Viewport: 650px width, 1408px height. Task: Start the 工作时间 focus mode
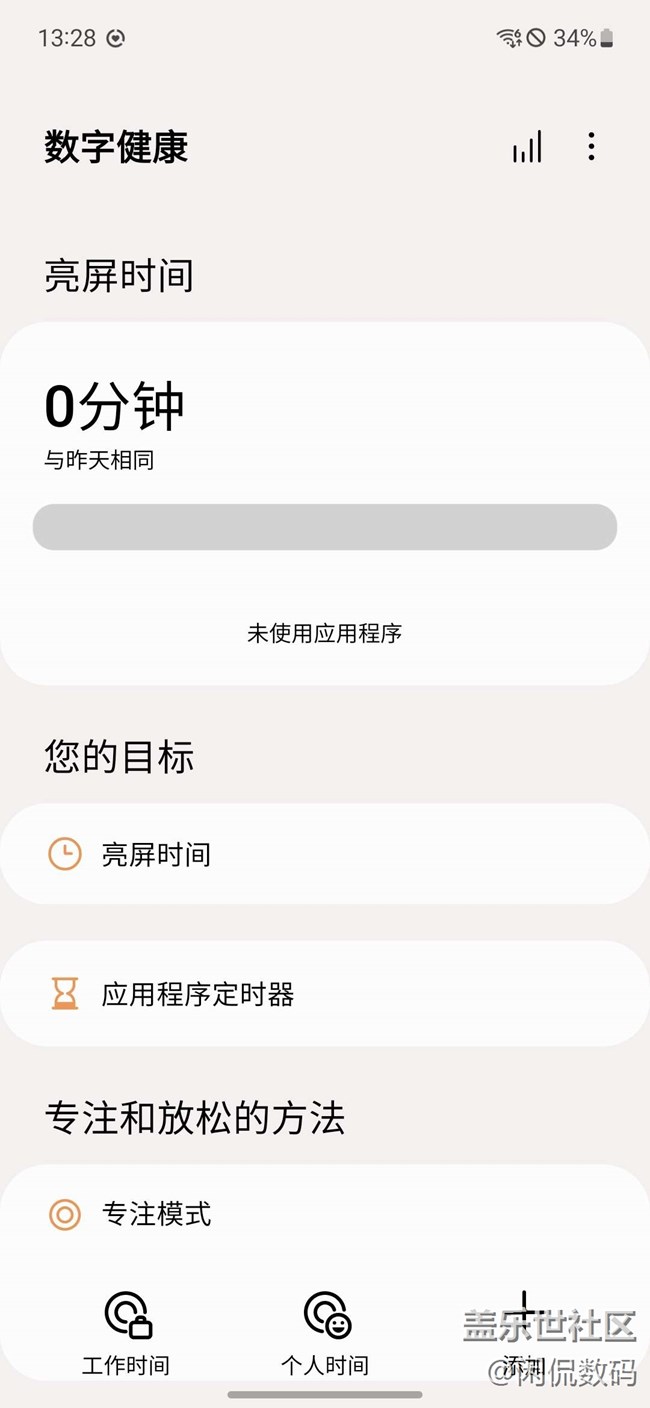pos(126,1332)
